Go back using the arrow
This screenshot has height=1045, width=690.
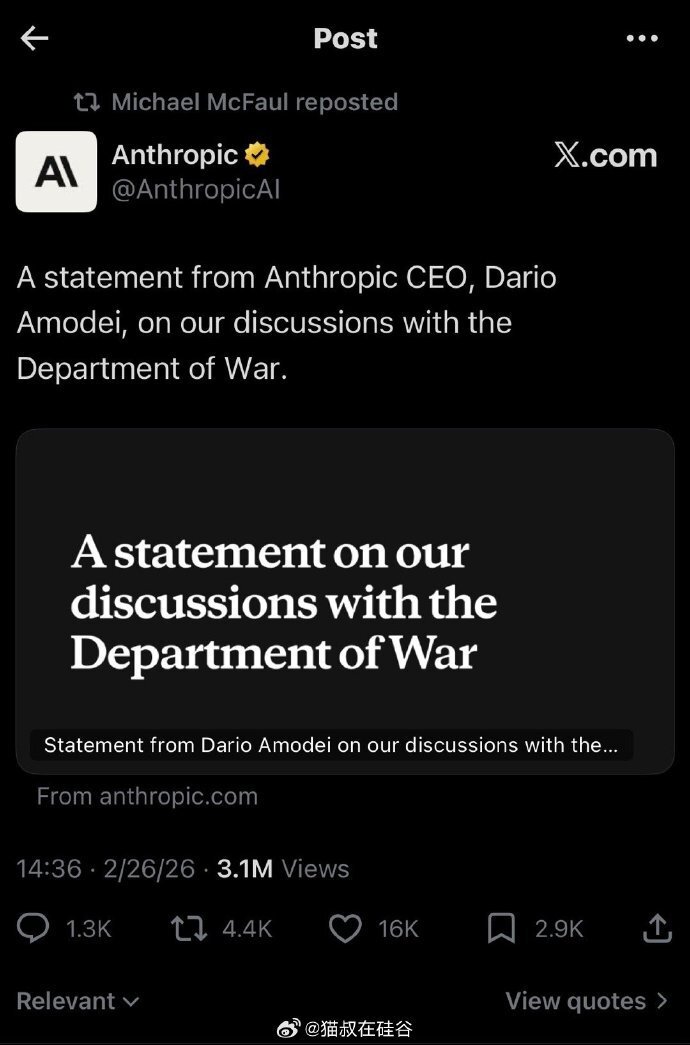[x=34, y=39]
